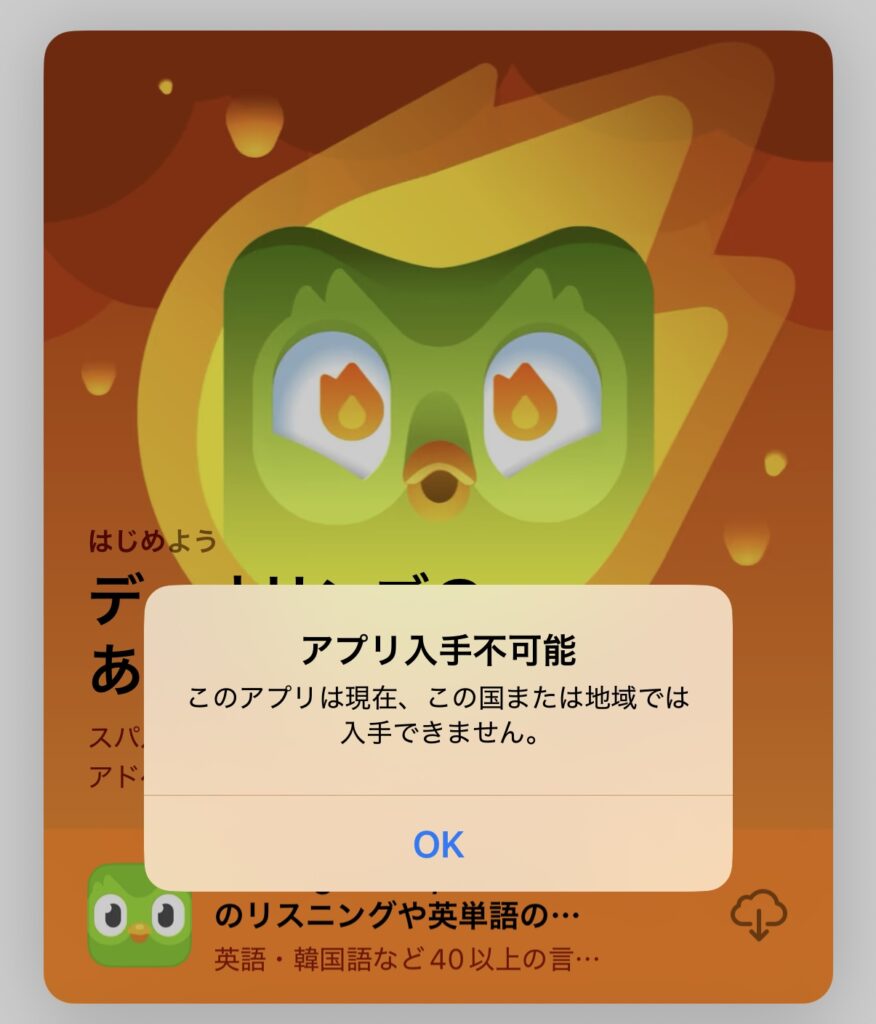876x1024 pixels.
Task: Dismiss the alert with OK
Action: pyautogui.click(x=438, y=845)
